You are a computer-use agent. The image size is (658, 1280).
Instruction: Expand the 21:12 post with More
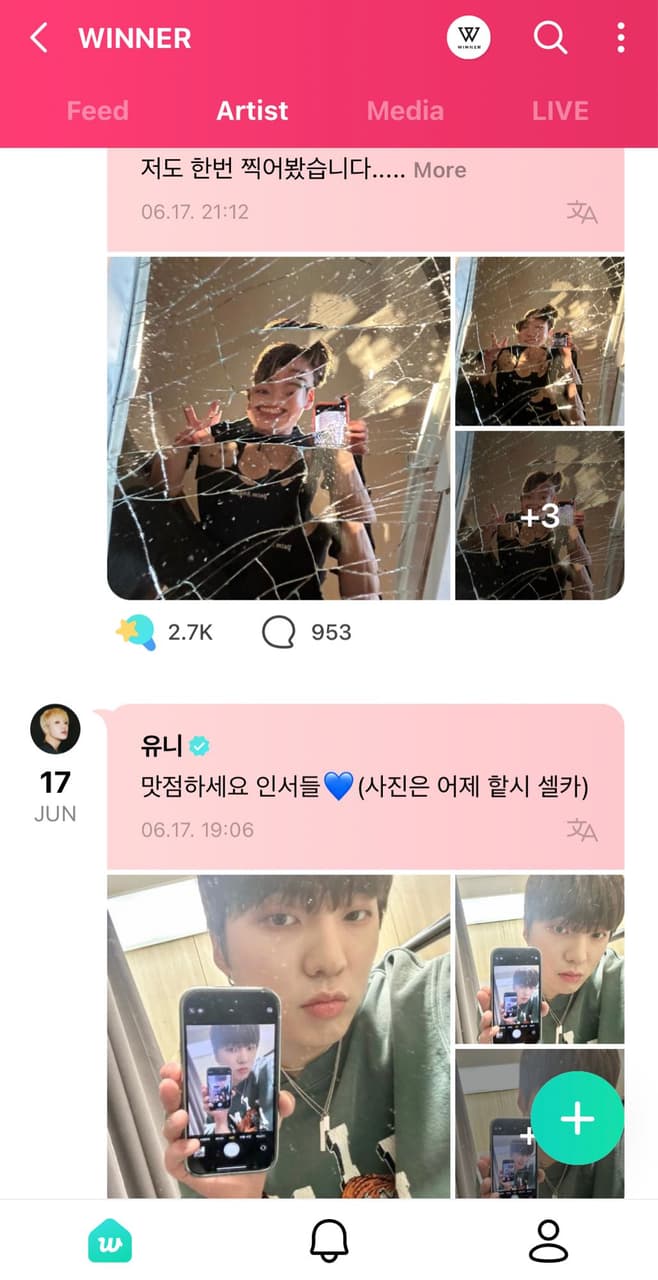point(439,170)
